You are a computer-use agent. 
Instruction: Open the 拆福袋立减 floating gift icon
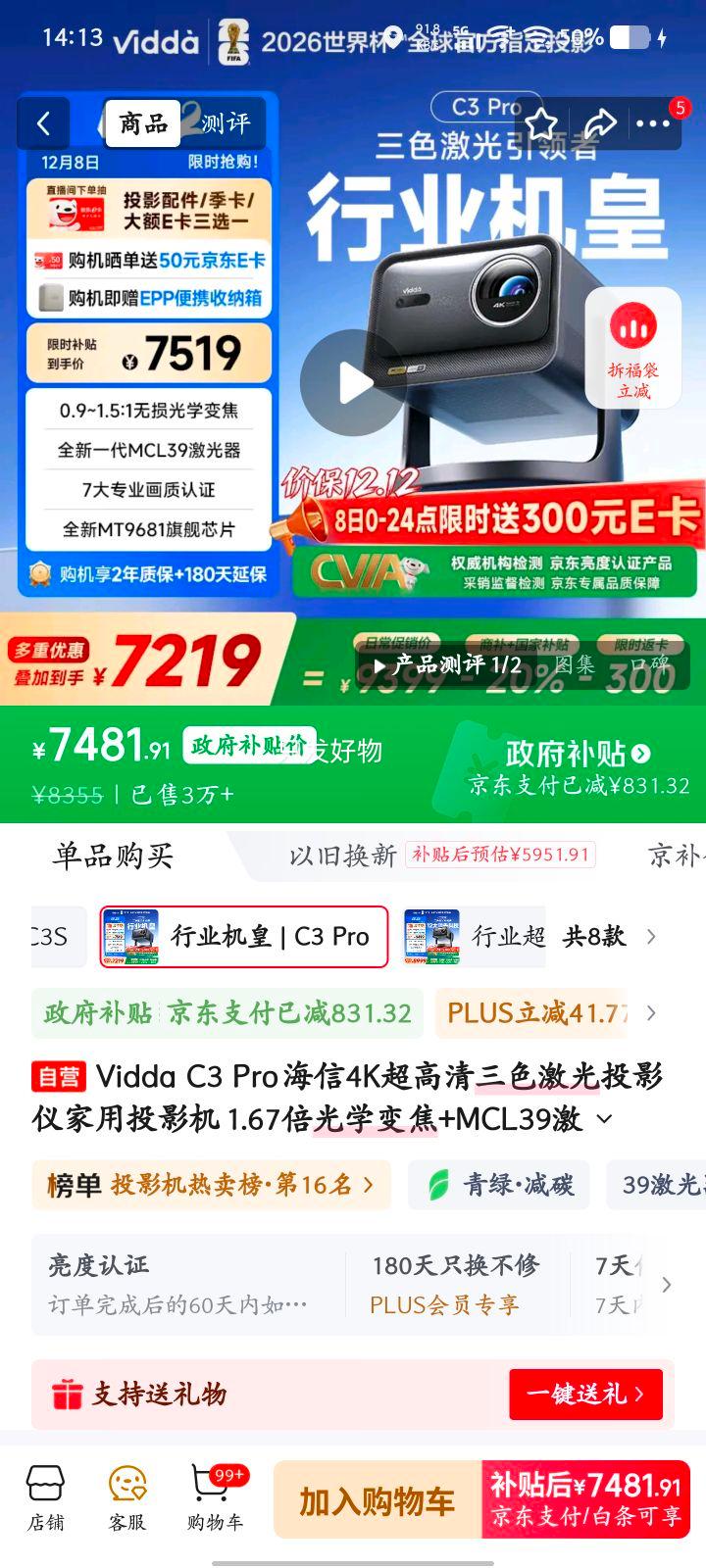point(635,349)
